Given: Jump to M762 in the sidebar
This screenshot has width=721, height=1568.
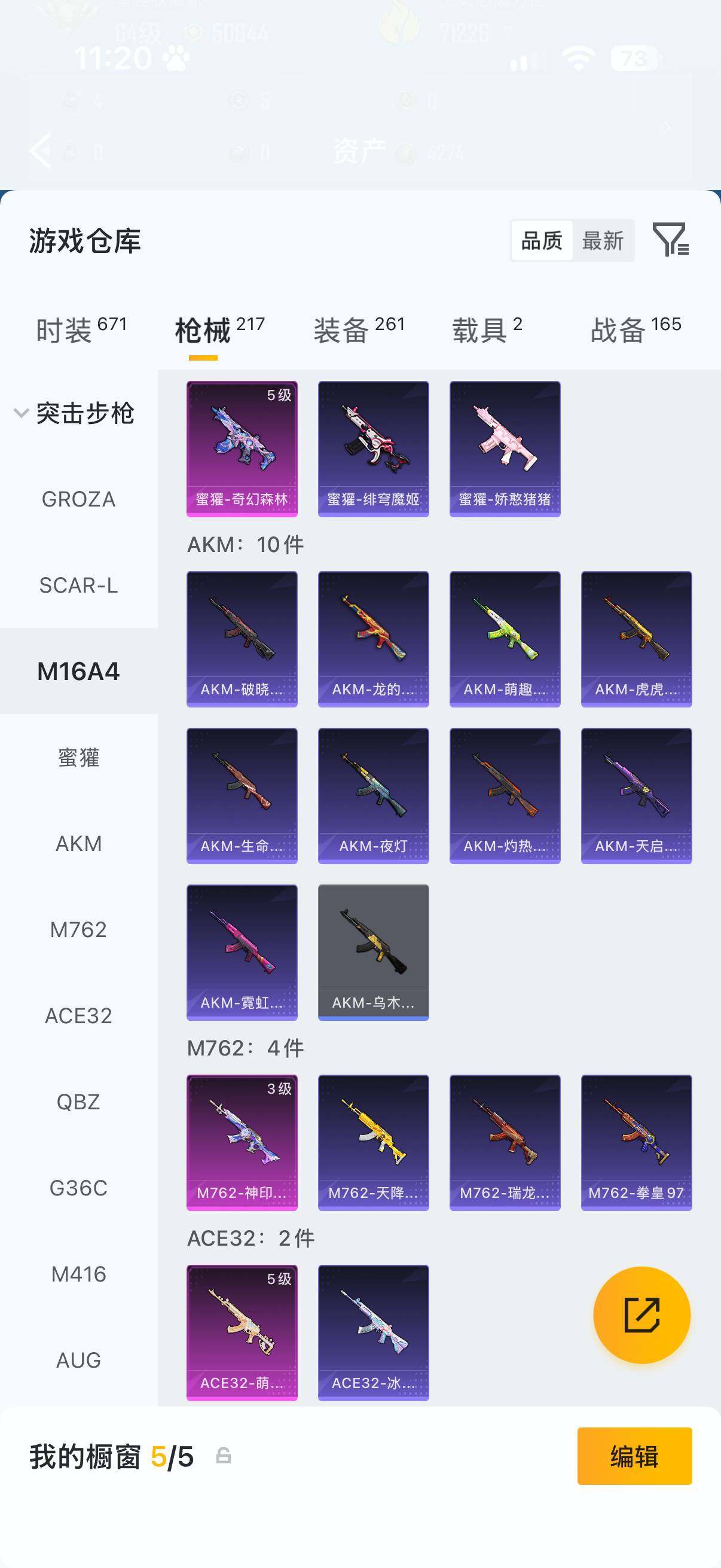Looking at the screenshot, I should pyautogui.click(x=78, y=929).
